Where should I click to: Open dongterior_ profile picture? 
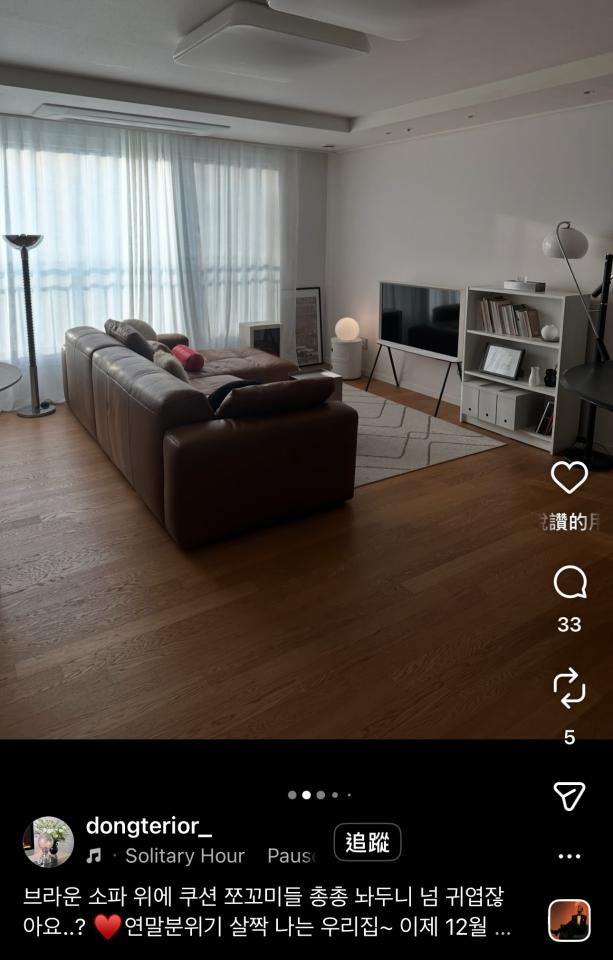tap(48, 842)
